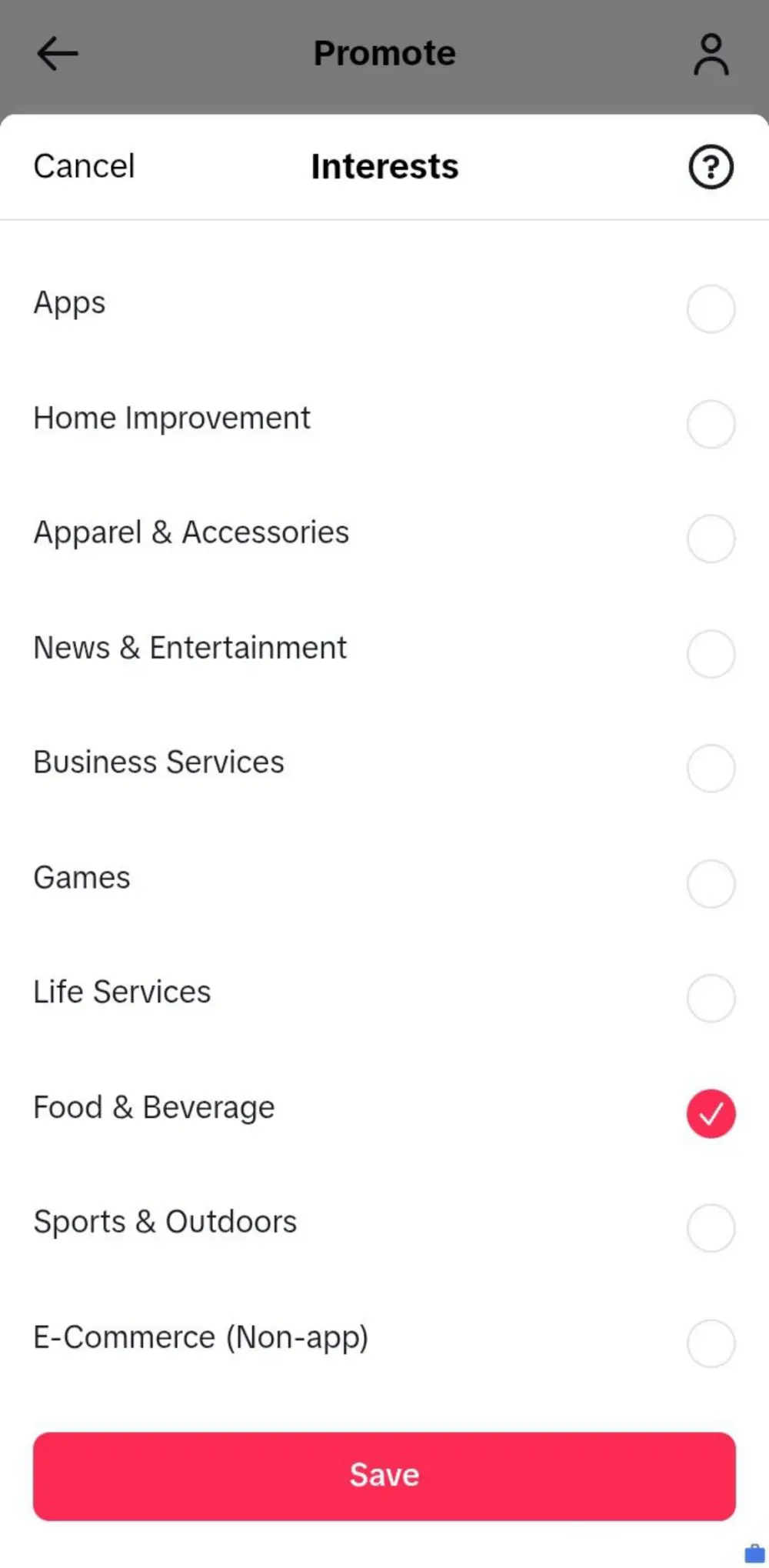Tap Cancel to dismiss the Interests sheet
The image size is (769, 1568).
(84, 166)
